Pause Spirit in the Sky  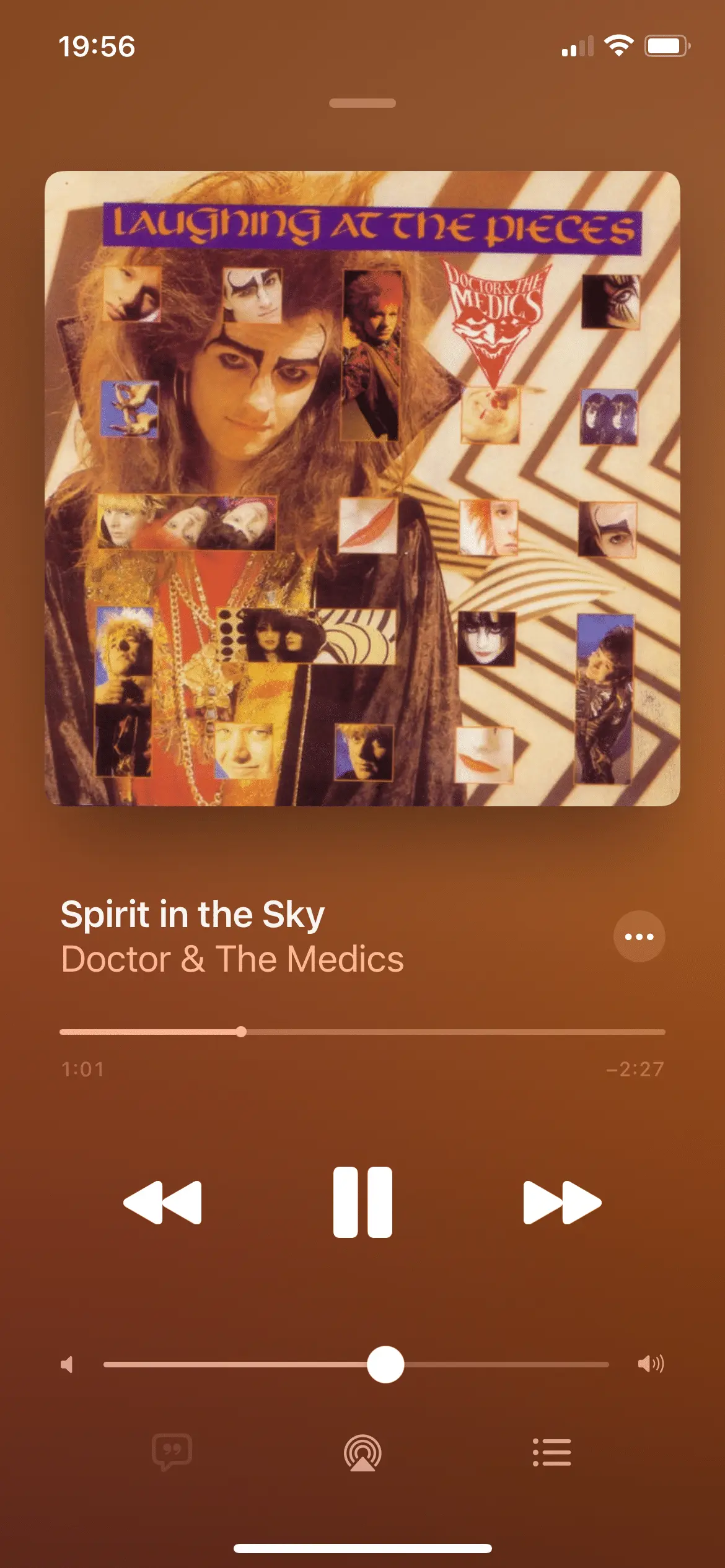click(362, 1202)
